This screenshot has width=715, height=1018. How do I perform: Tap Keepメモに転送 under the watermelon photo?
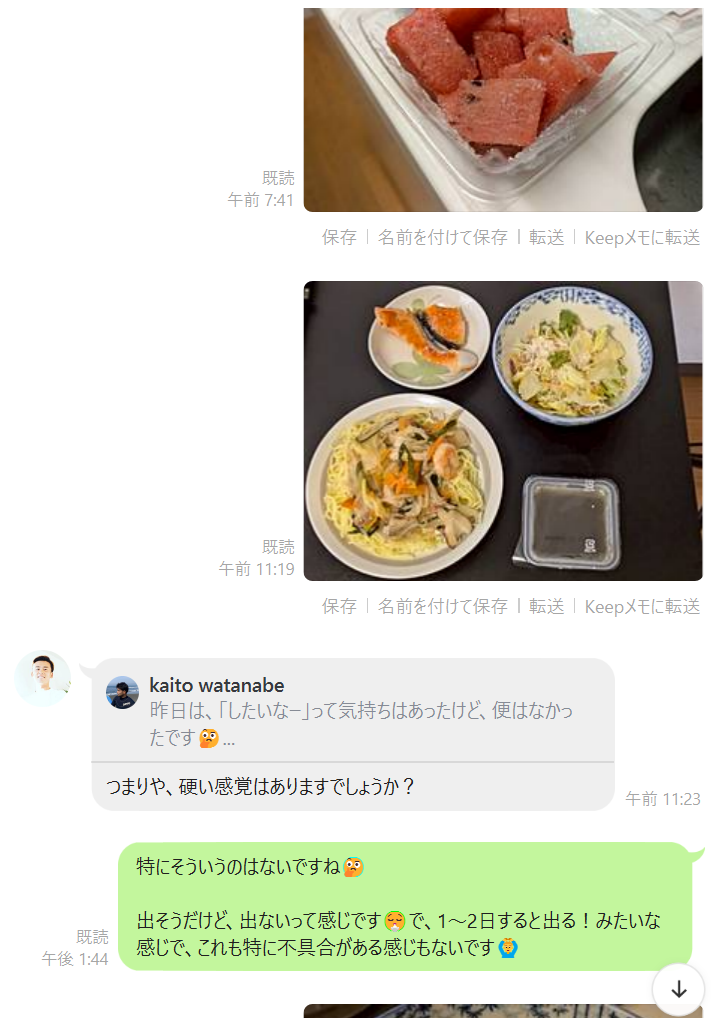[642, 237]
